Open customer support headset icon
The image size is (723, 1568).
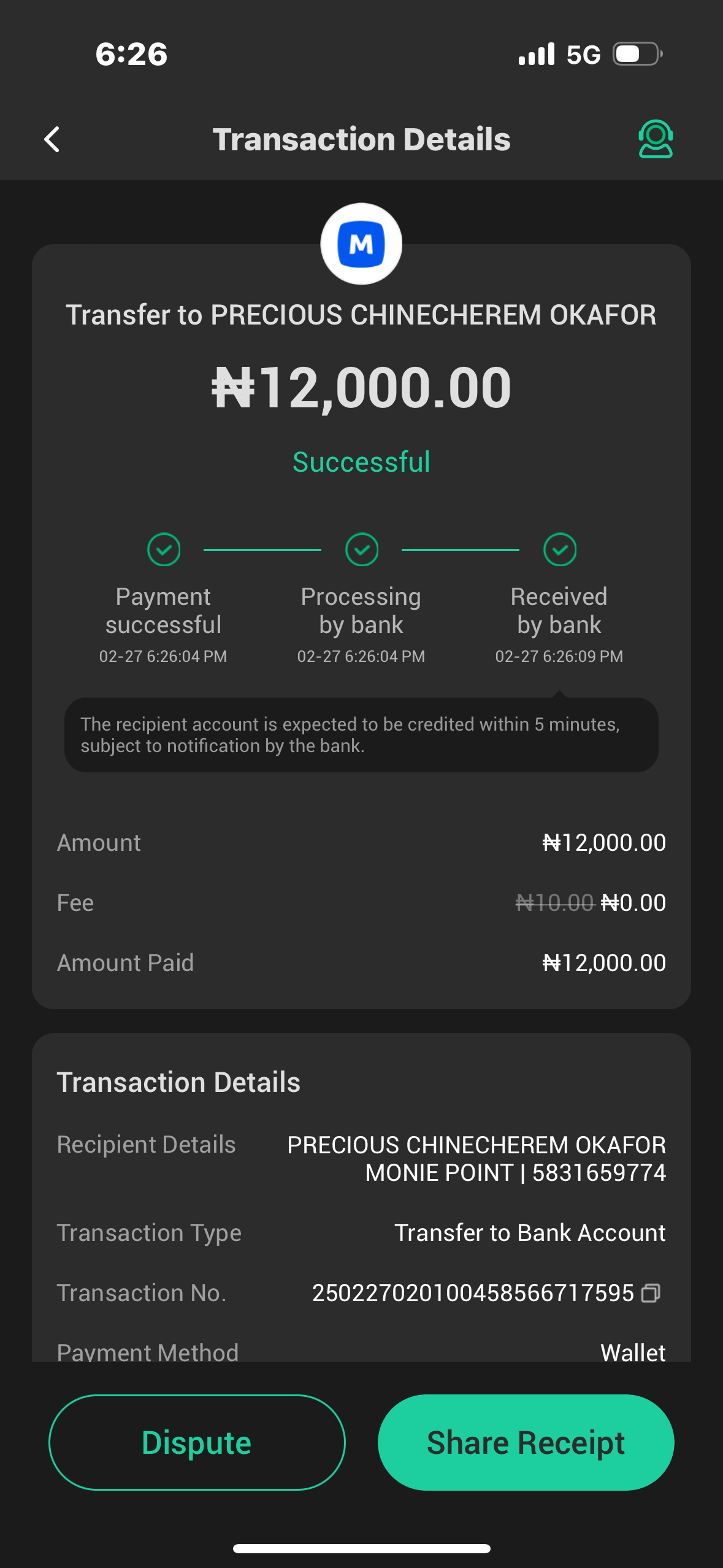(x=655, y=139)
